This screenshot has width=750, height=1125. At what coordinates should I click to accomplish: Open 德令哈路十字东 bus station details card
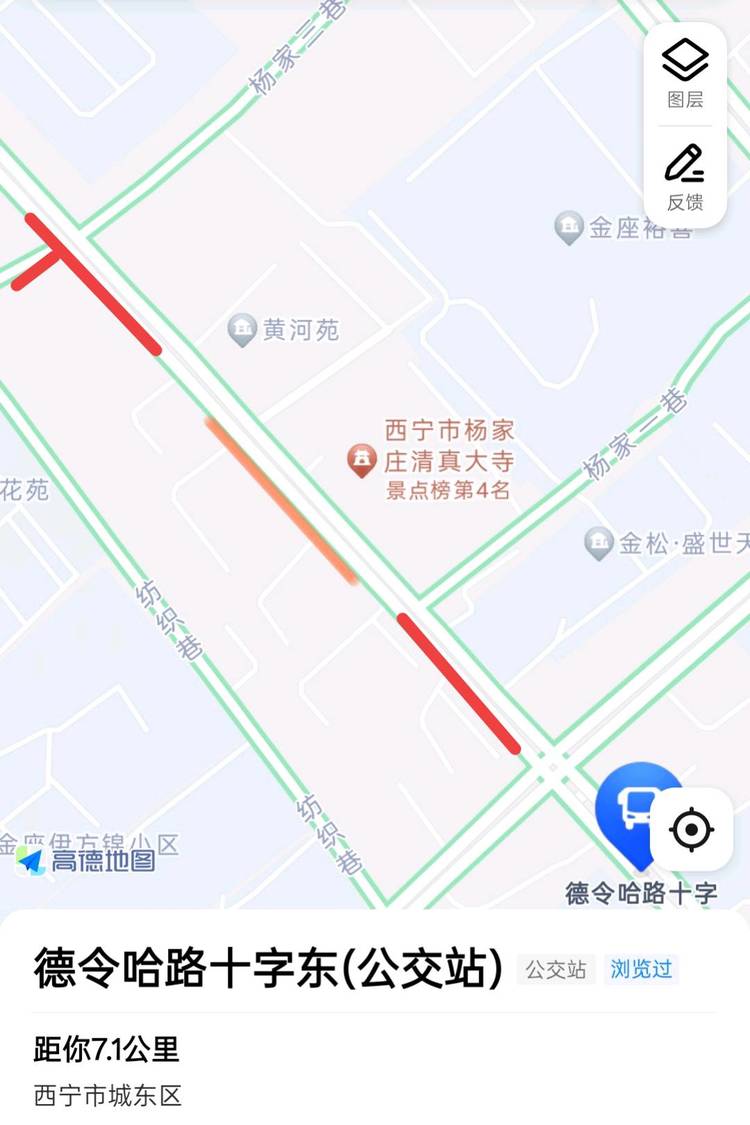[375, 1017]
